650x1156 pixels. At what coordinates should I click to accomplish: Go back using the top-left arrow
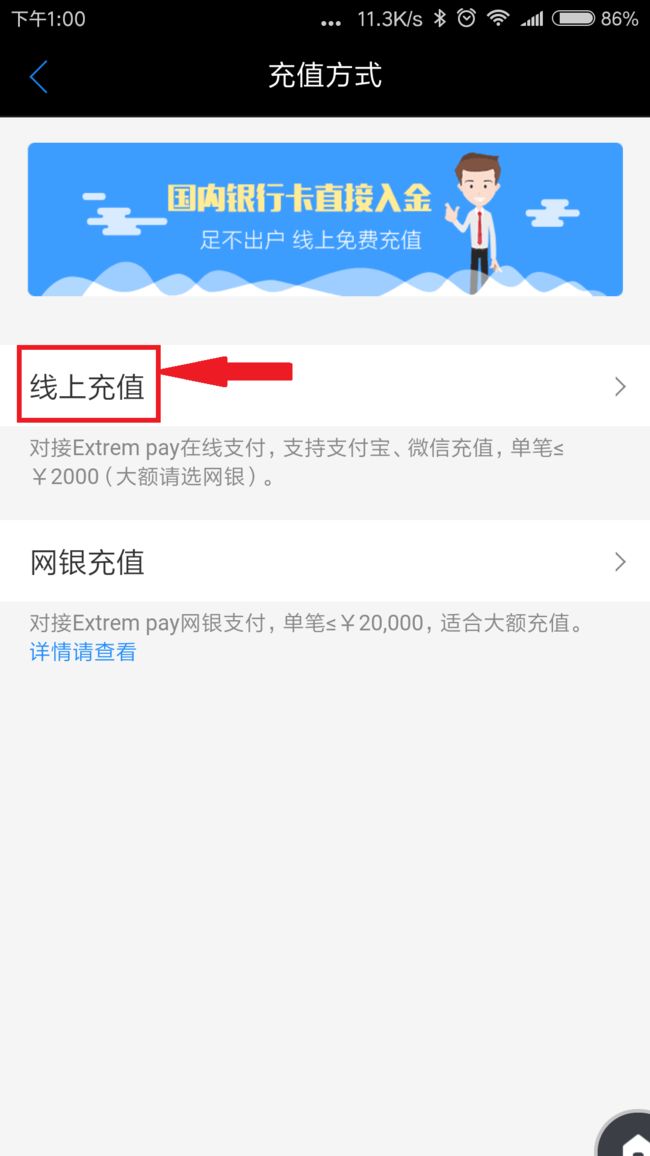point(38,77)
